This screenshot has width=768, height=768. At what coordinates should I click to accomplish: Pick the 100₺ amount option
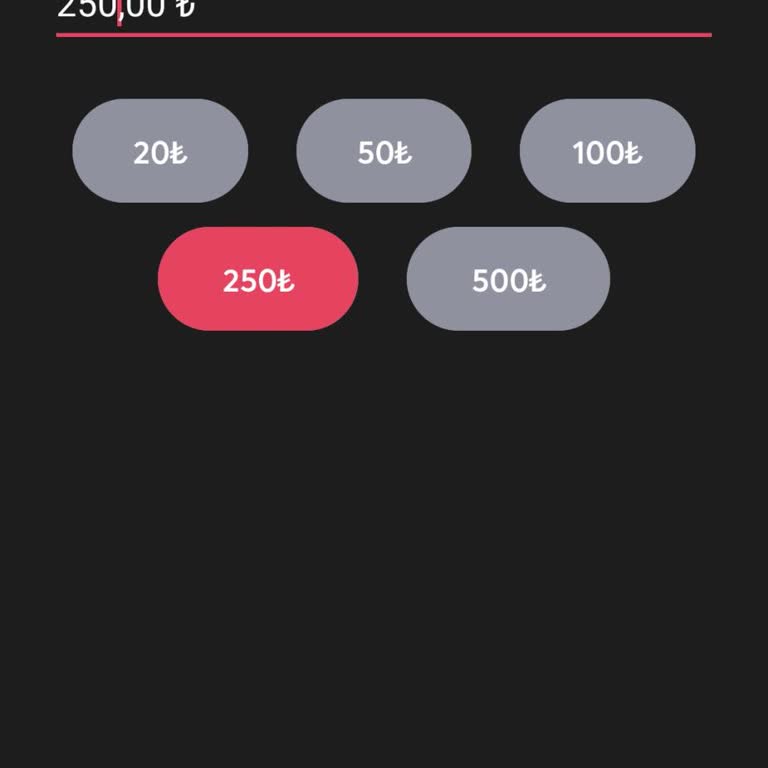tap(607, 152)
